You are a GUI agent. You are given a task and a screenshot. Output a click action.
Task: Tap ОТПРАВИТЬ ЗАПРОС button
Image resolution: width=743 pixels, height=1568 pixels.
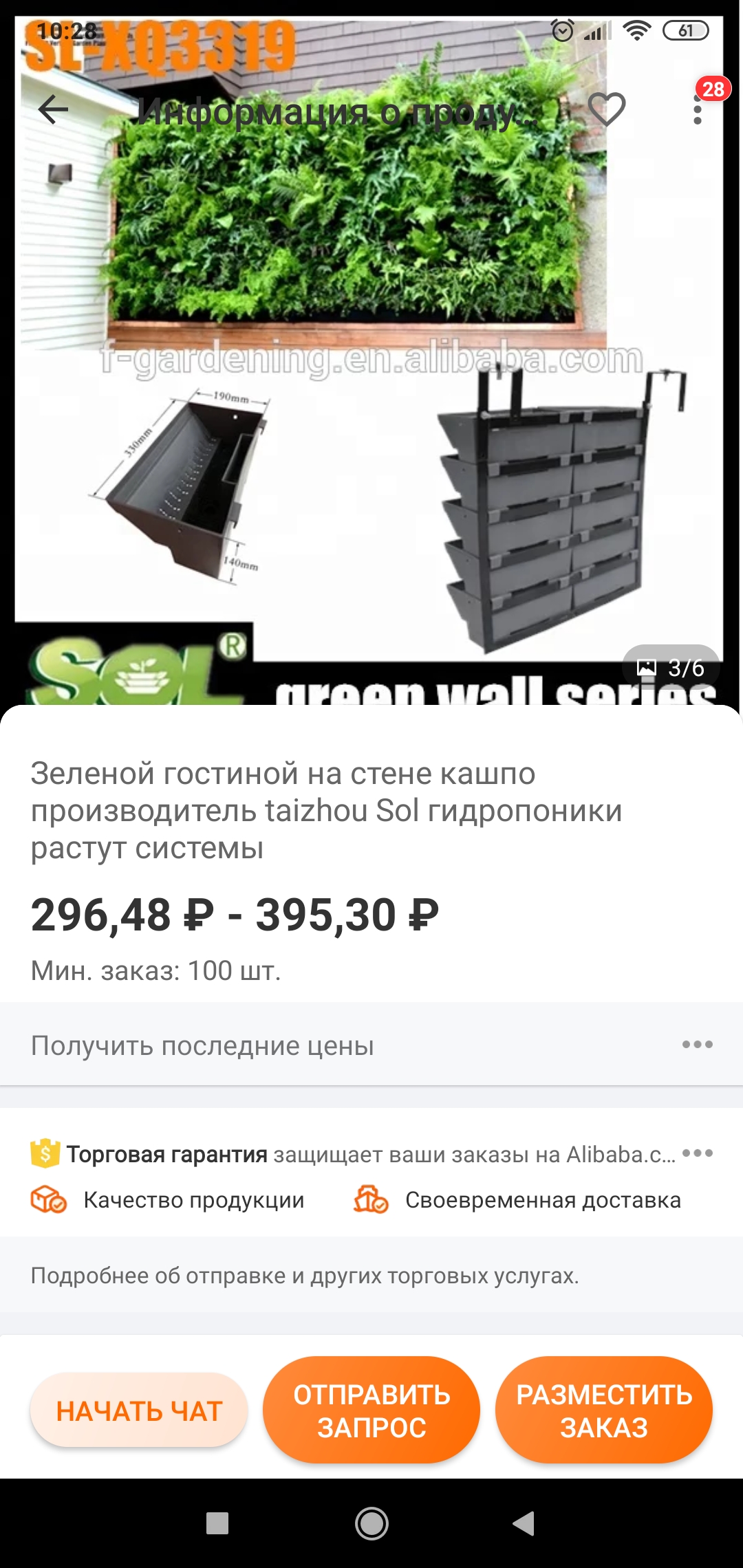coord(371,1411)
